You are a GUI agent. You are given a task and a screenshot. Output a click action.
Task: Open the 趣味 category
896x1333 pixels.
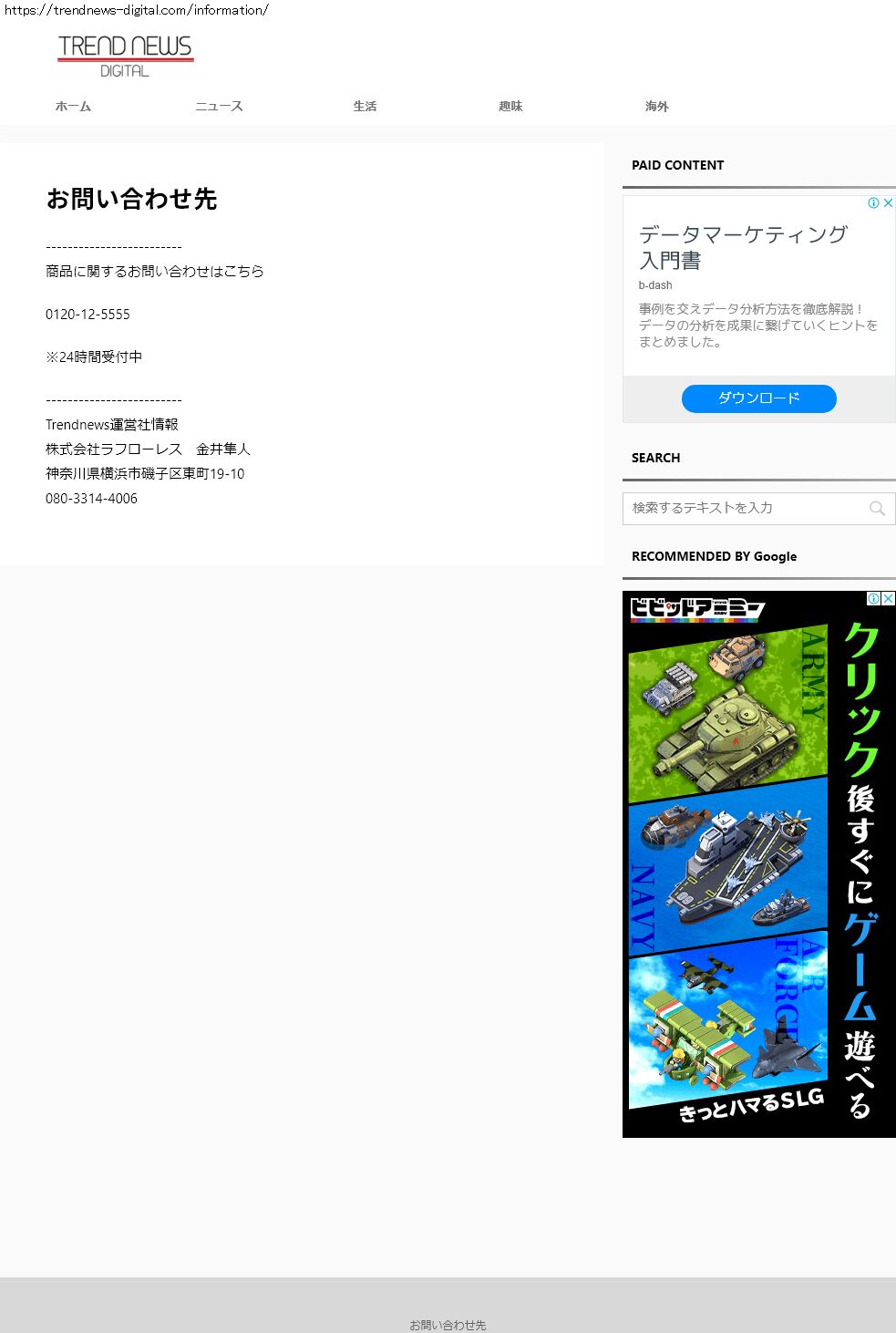click(510, 107)
